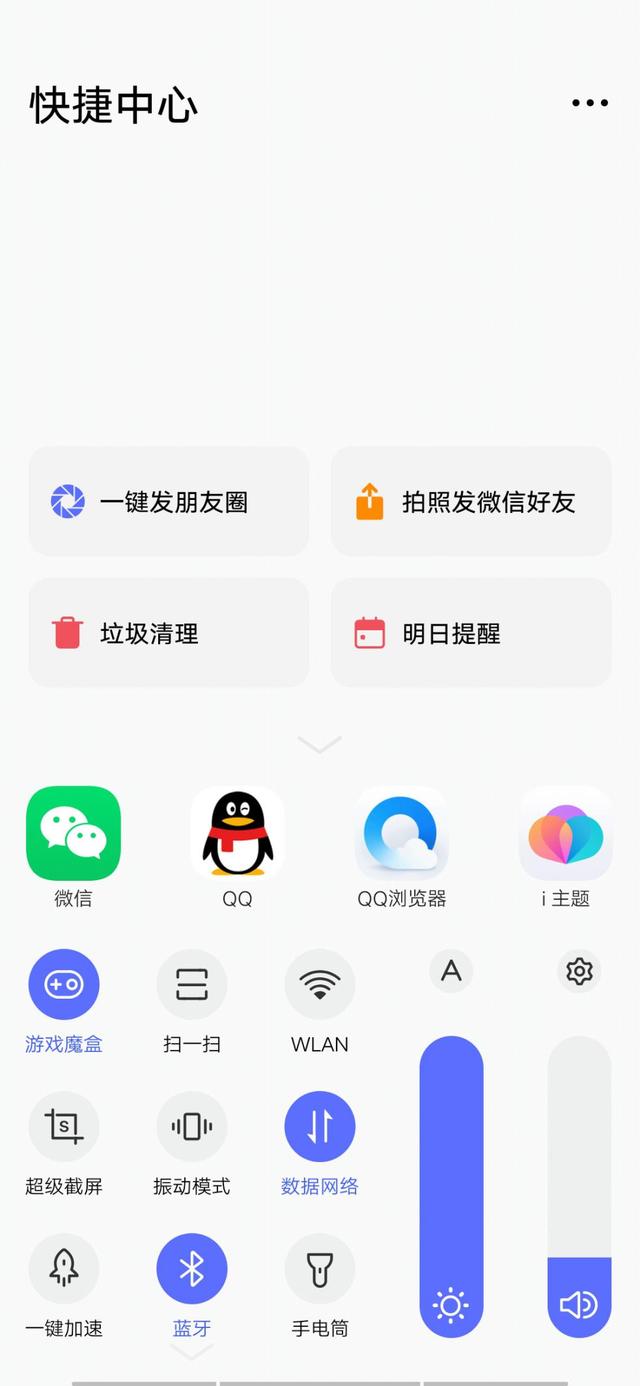Open 拍照发微信好友 shortcut
Screen dimensions: 640x1386
[x=471, y=501]
